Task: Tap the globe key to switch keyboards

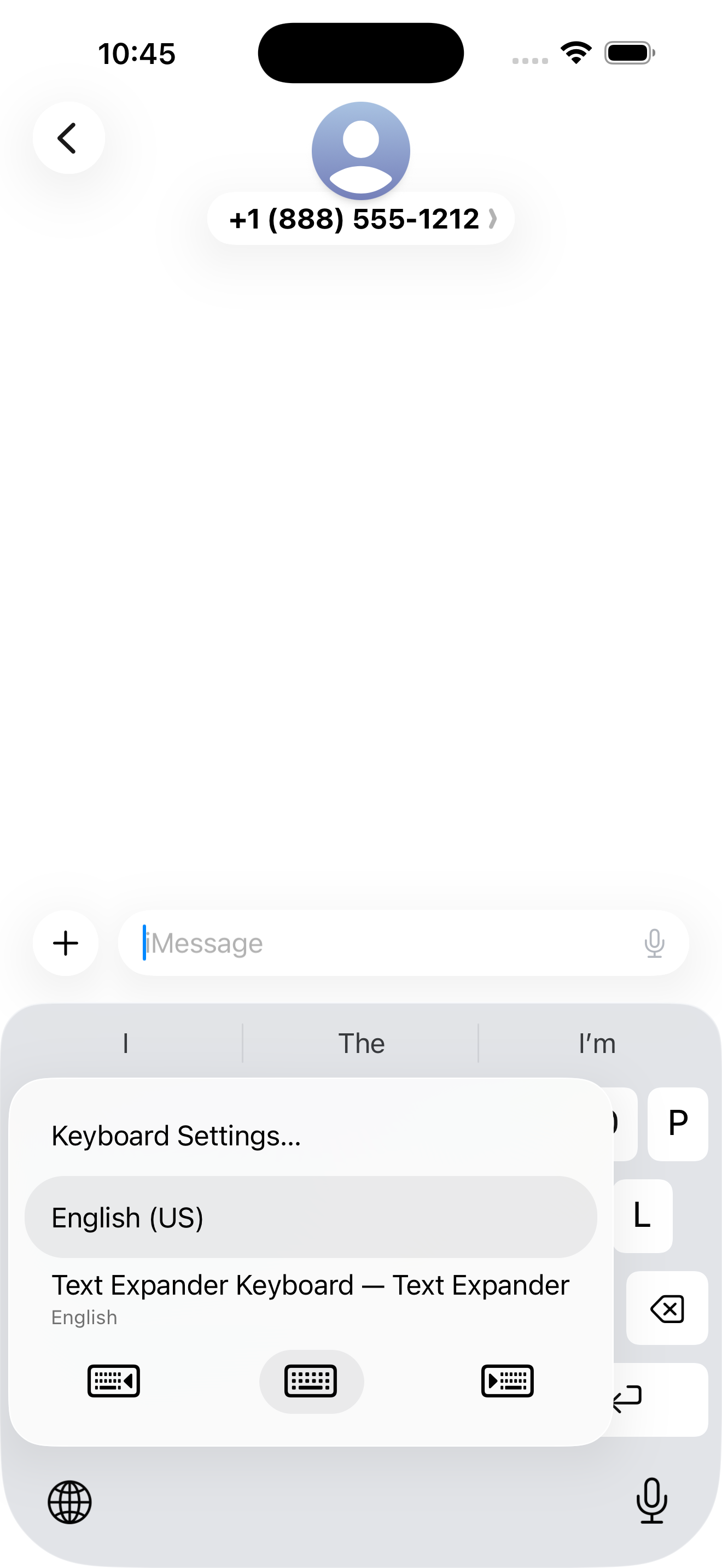Action: 69,1503
